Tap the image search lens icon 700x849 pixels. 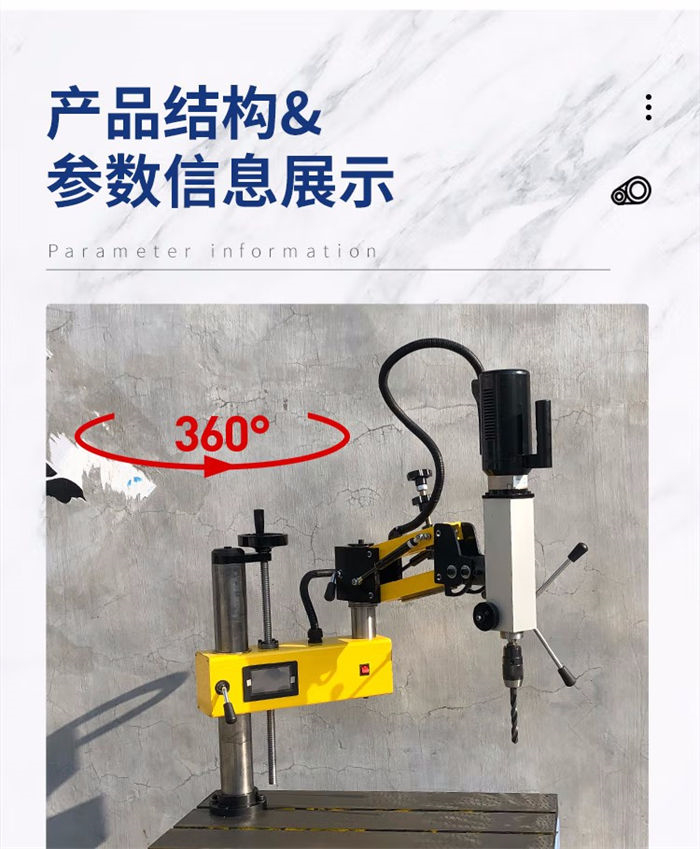click(x=632, y=191)
